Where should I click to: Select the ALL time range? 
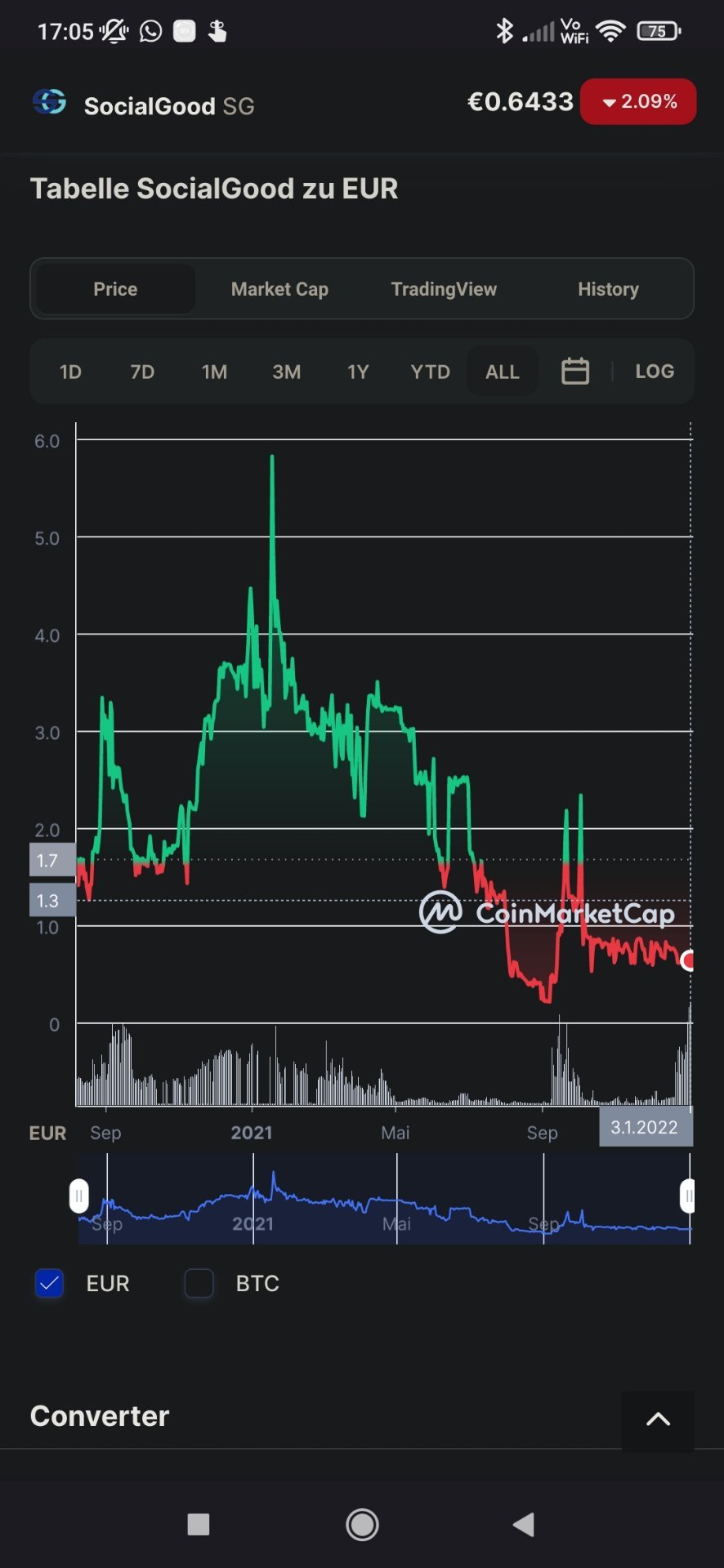pyautogui.click(x=502, y=372)
